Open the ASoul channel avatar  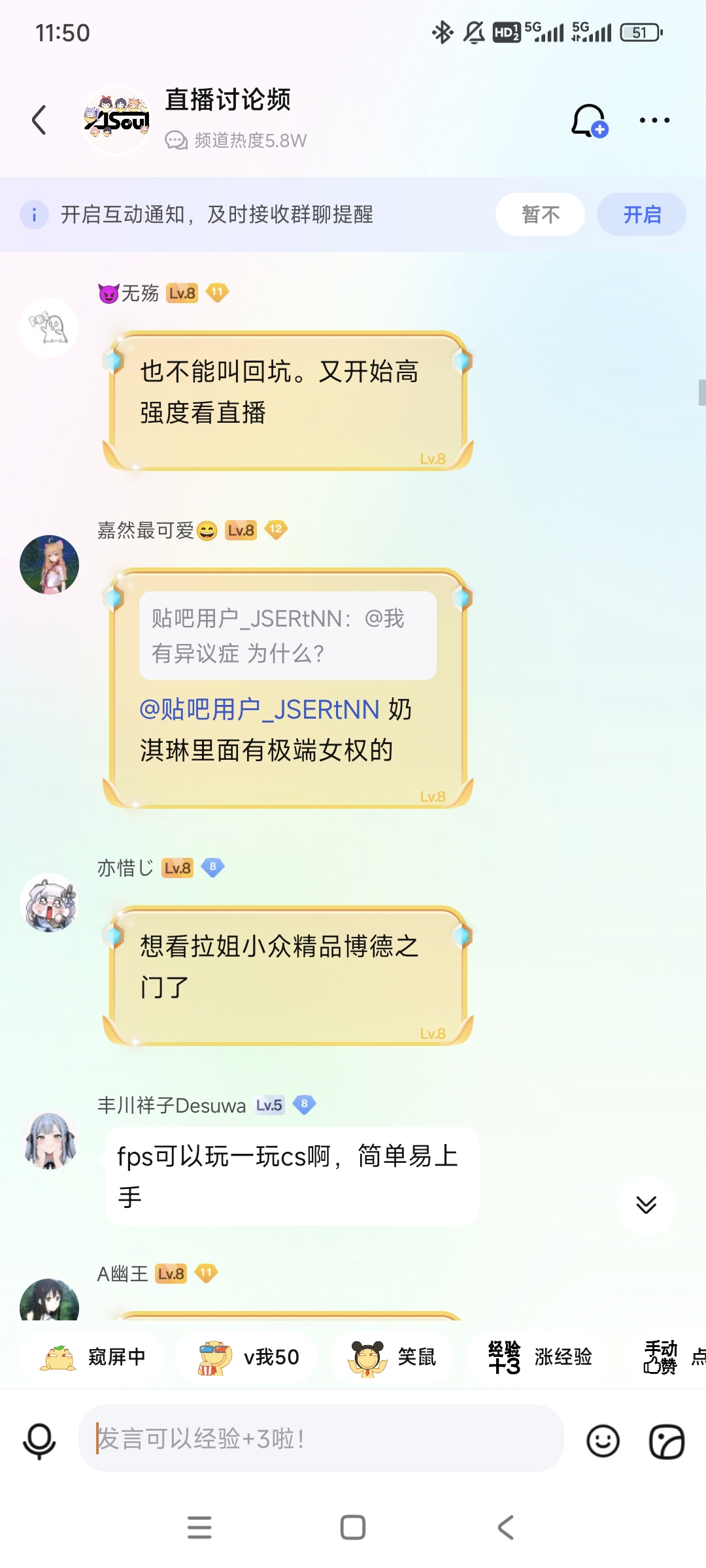[x=117, y=120]
